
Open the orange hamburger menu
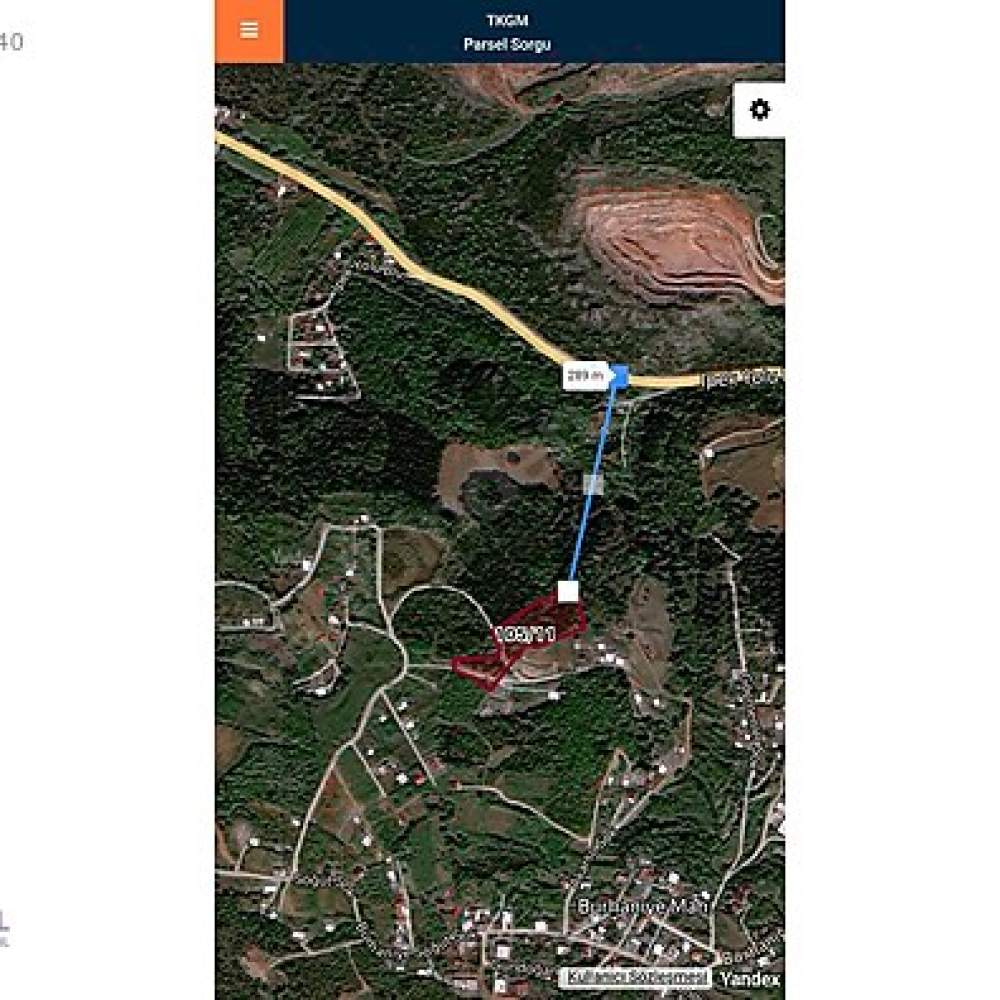pos(249,30)
